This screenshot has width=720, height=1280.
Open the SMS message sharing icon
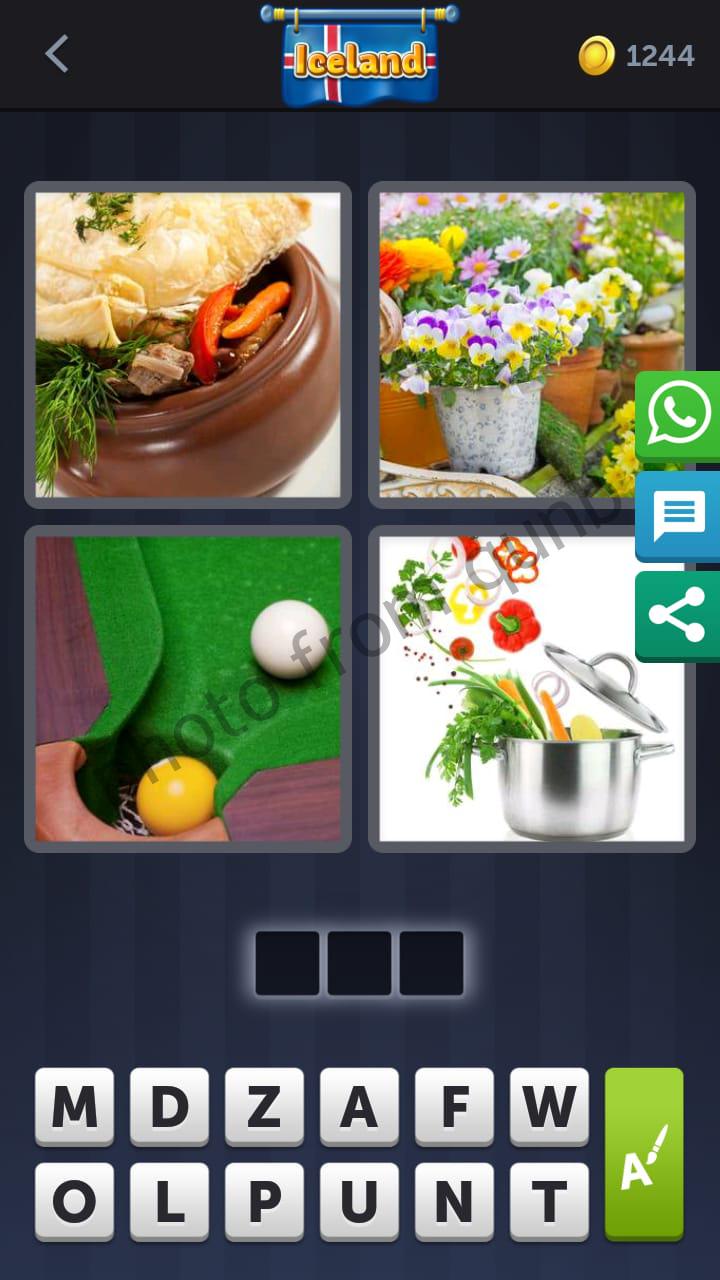(x=678, y=516)
